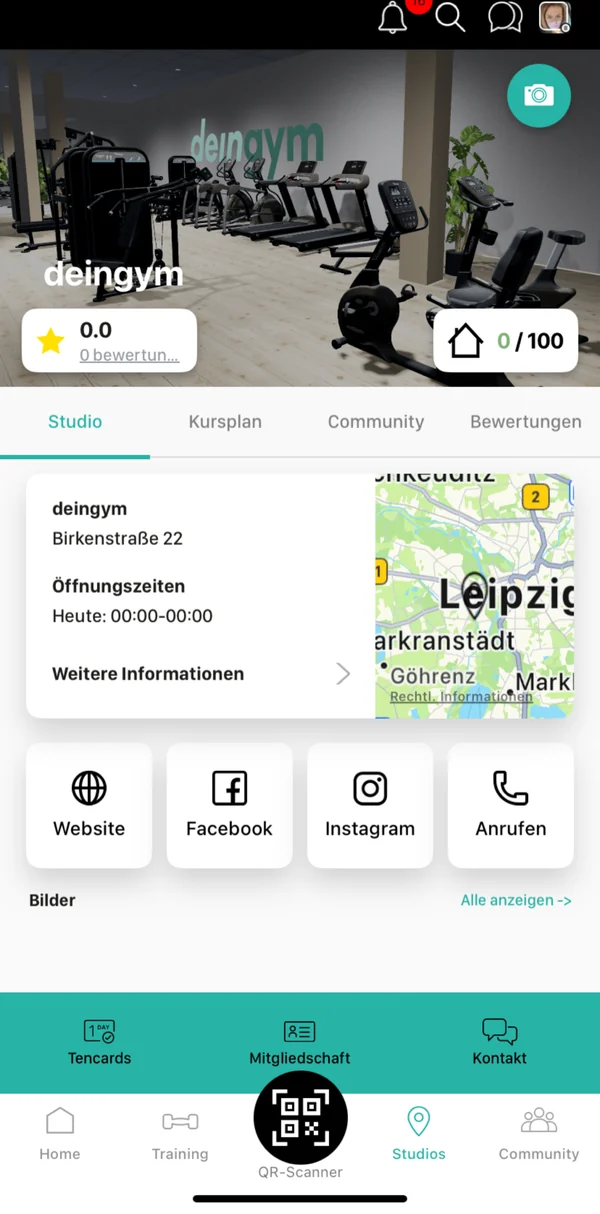Viewport: 600px width, 1214px height.
Task: Open the gym's Website
Action: pyautogui.click(x=89, y=805)
